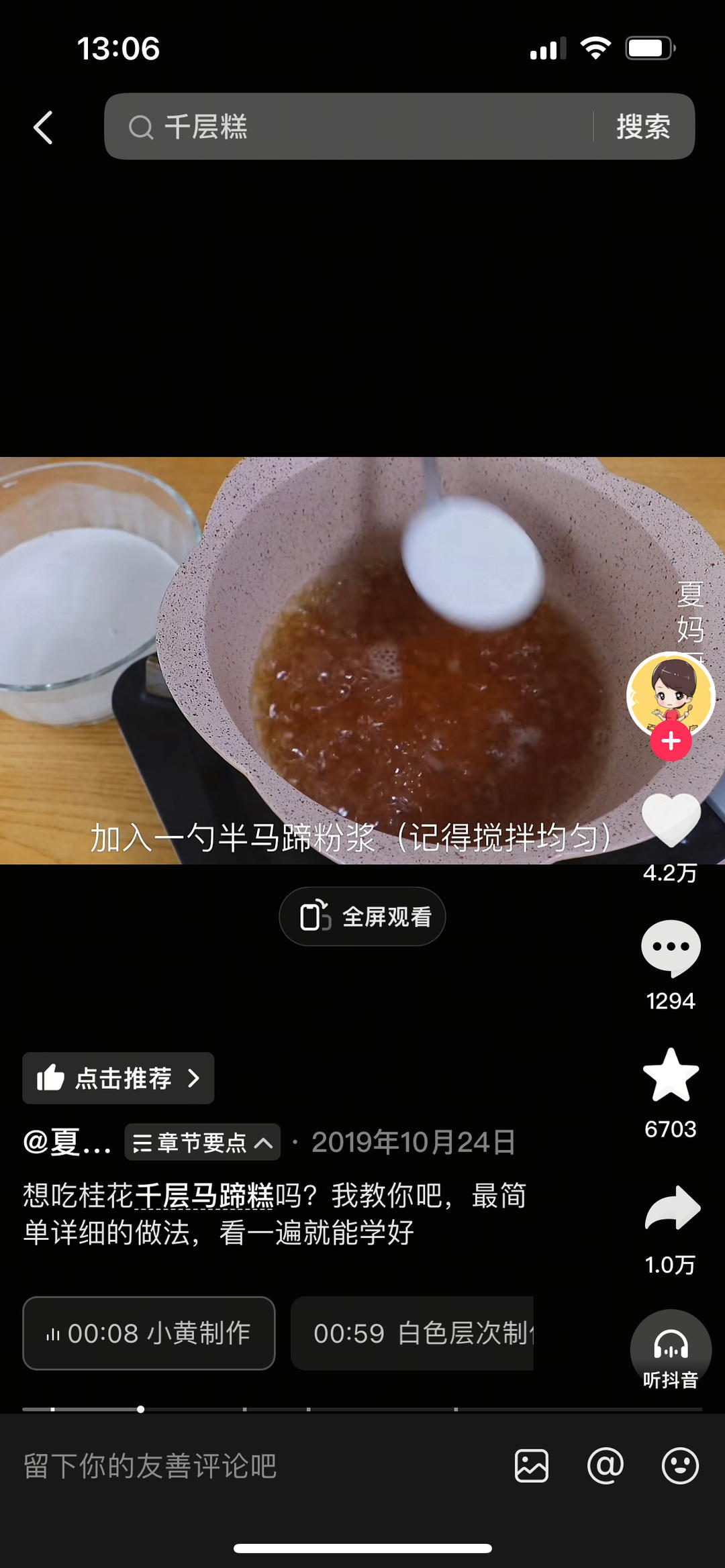Viewport: 725px width, 1568px height.
Task: Expand the 点击推荐 recommendation chevron
Action: (x=194, y=1078)
